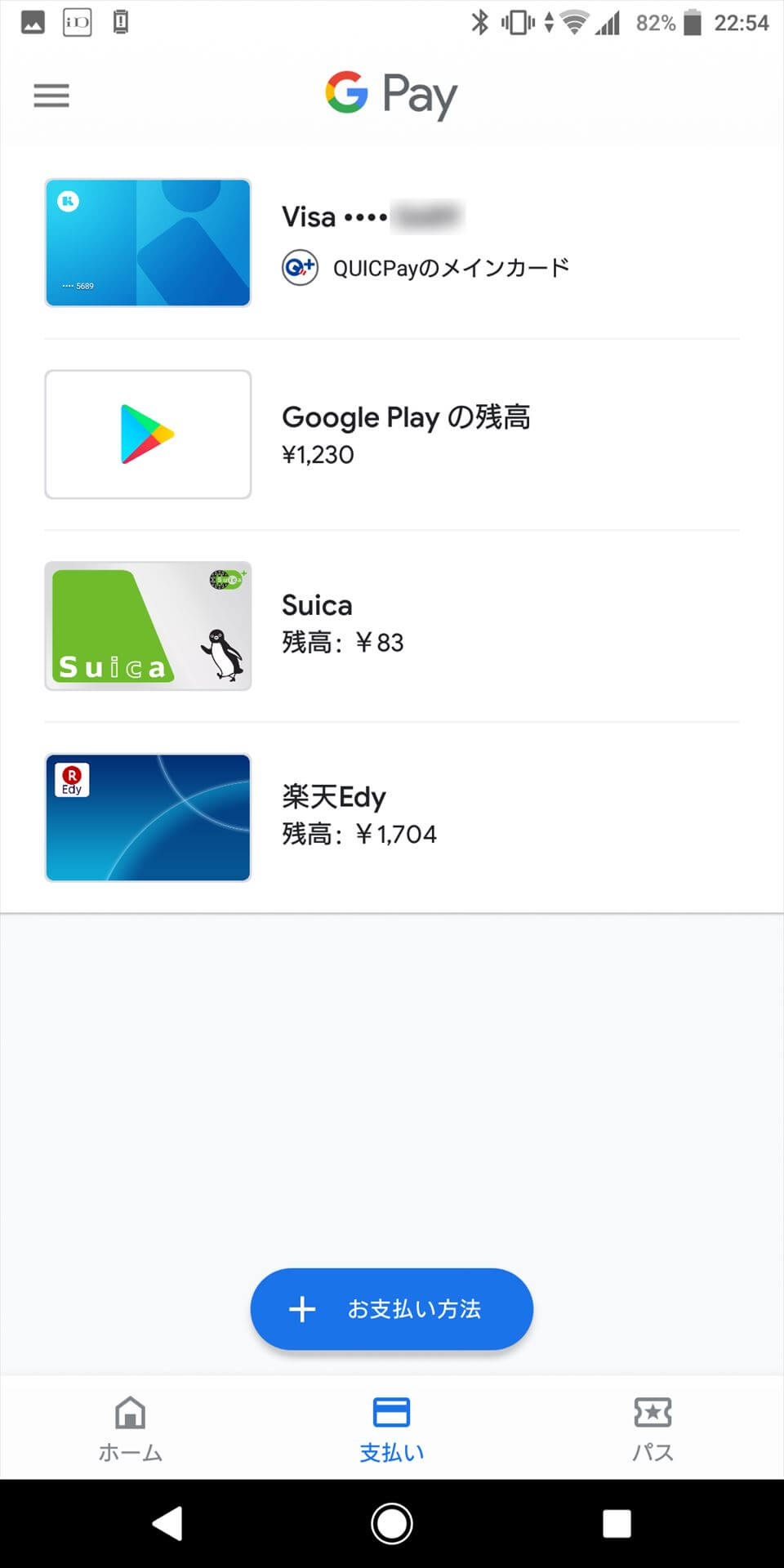This screenshot has width=784, height=1568.
Task: Select the Rakuten Edy logo on the card
Action: pyautogui.click(x=71, y=780)
